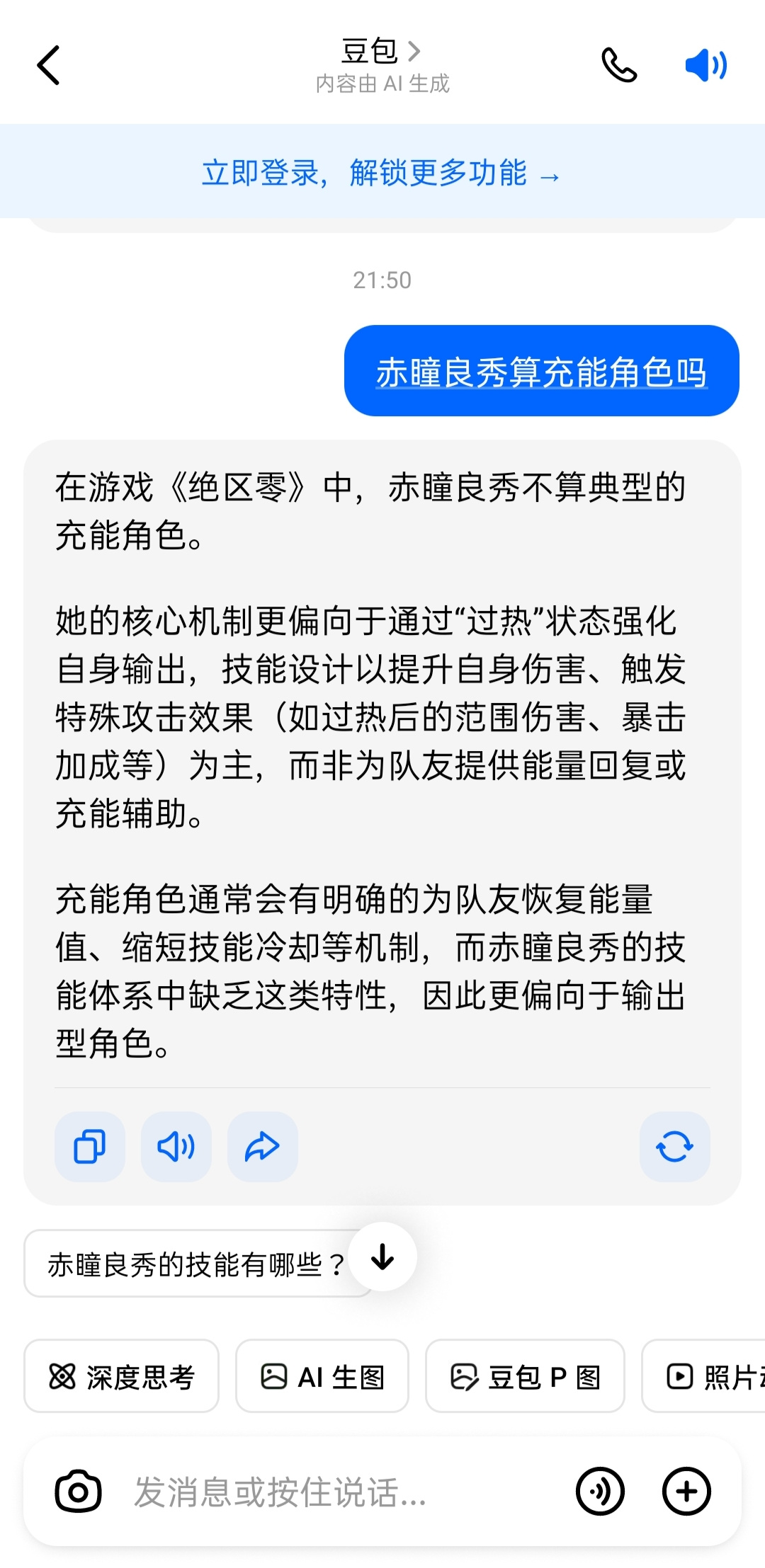Start a voice call with 豆包
The height and width of the screenshot is (1568, 765).
[x=619, y=65]
